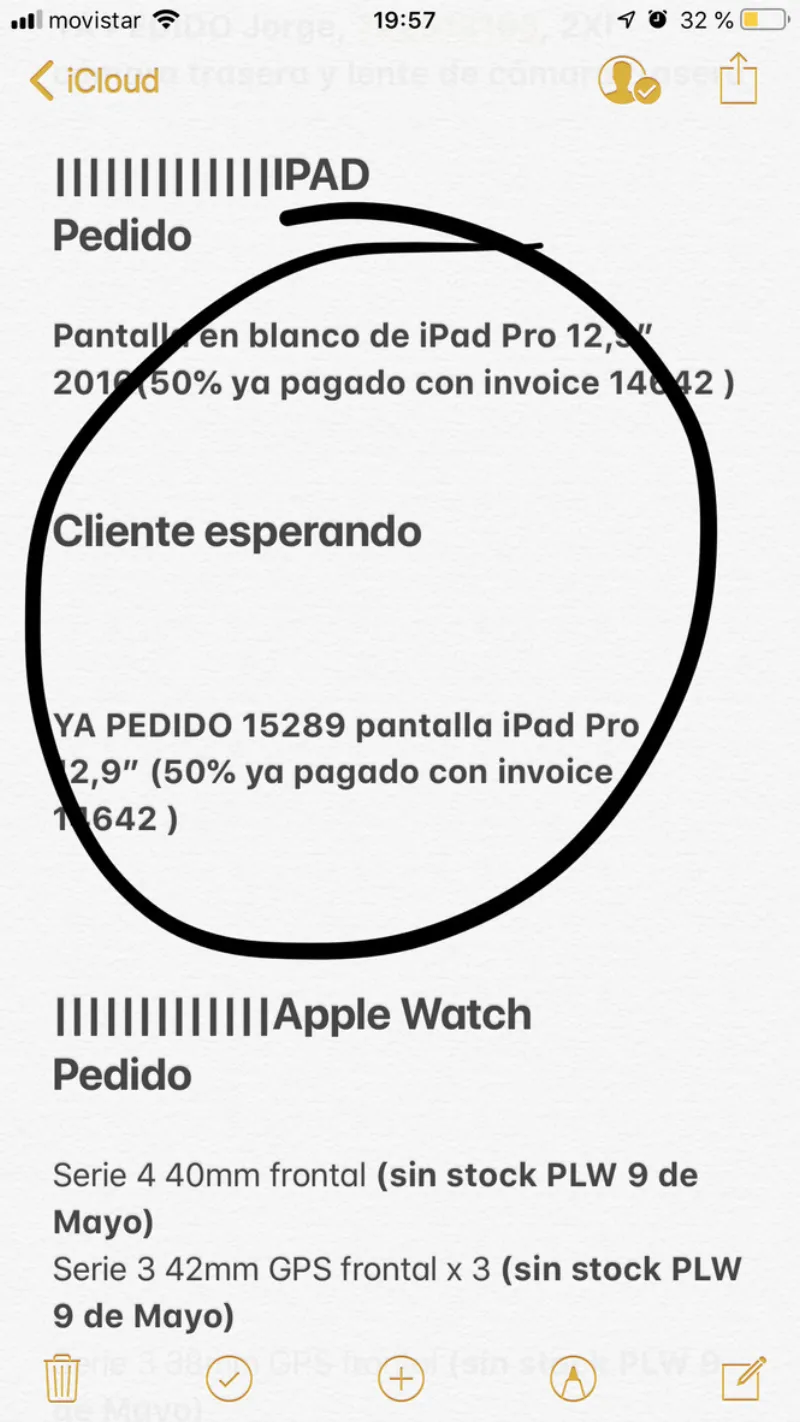
Task: Tap the Share icon at top right
Action: pyautogui.click(x=738, y=79)
